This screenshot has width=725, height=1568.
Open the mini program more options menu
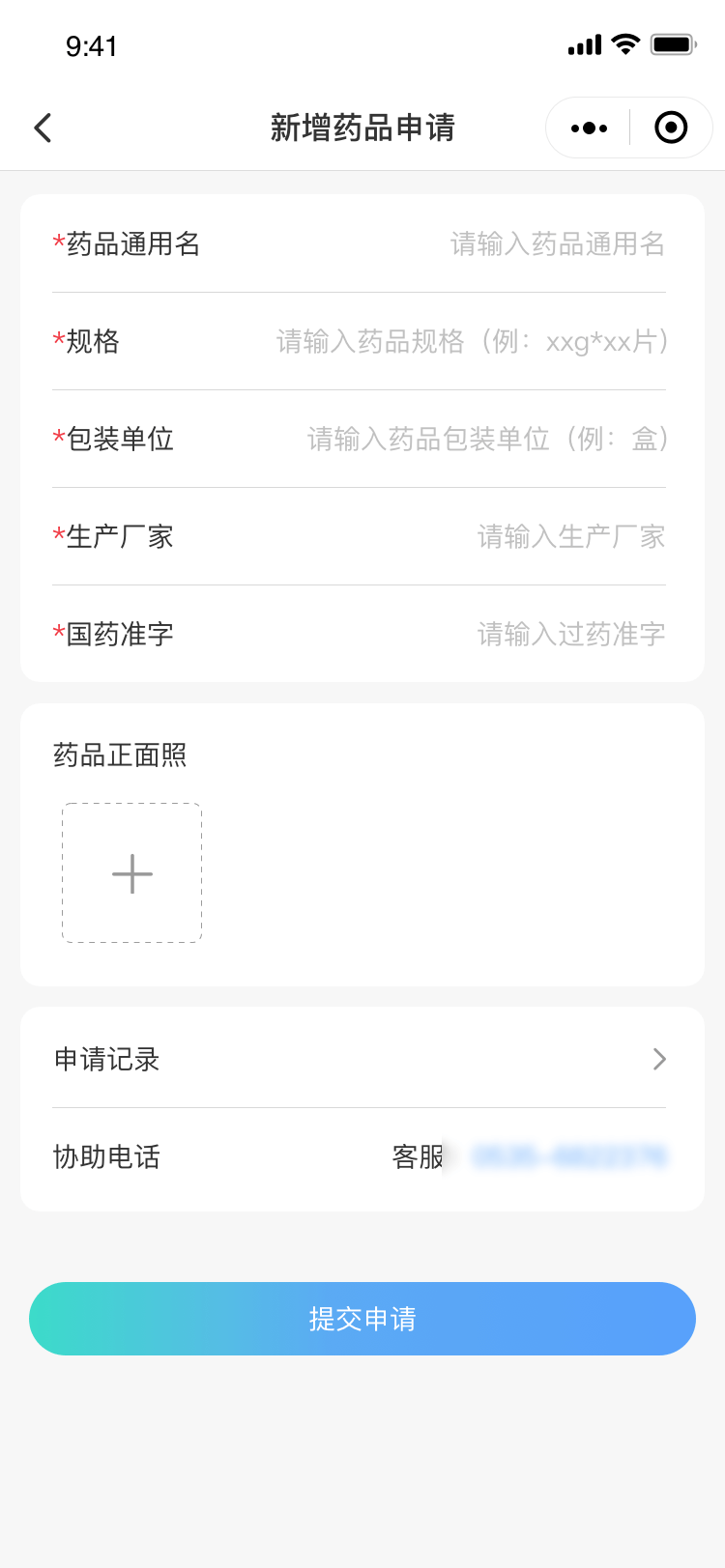coord(589,128)
